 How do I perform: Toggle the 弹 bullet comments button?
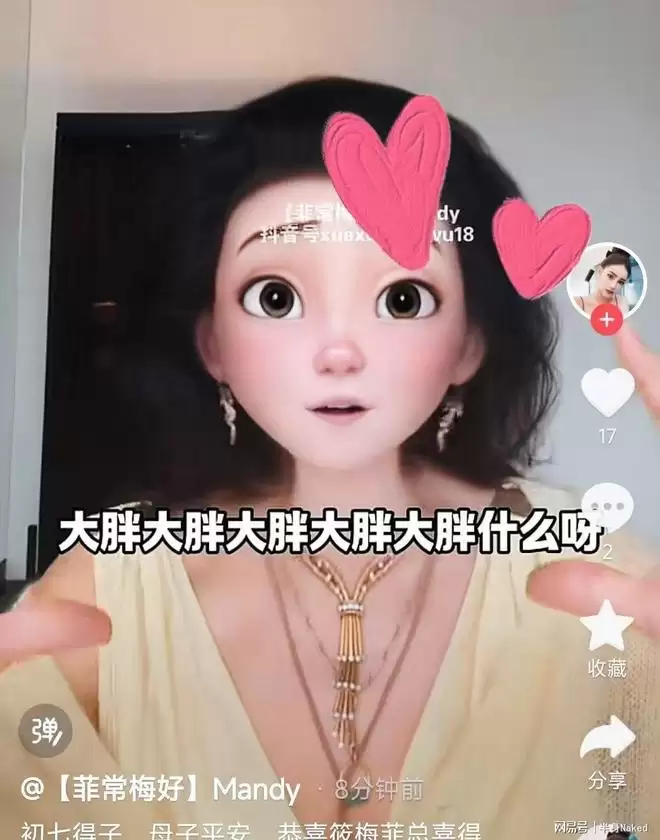click(46, 731)
